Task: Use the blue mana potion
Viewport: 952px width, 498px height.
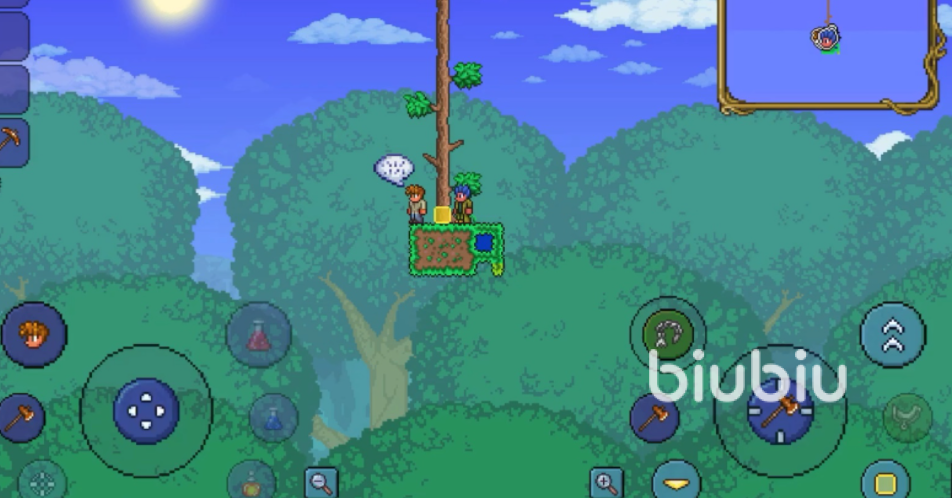Action: (x=273, y=418)
